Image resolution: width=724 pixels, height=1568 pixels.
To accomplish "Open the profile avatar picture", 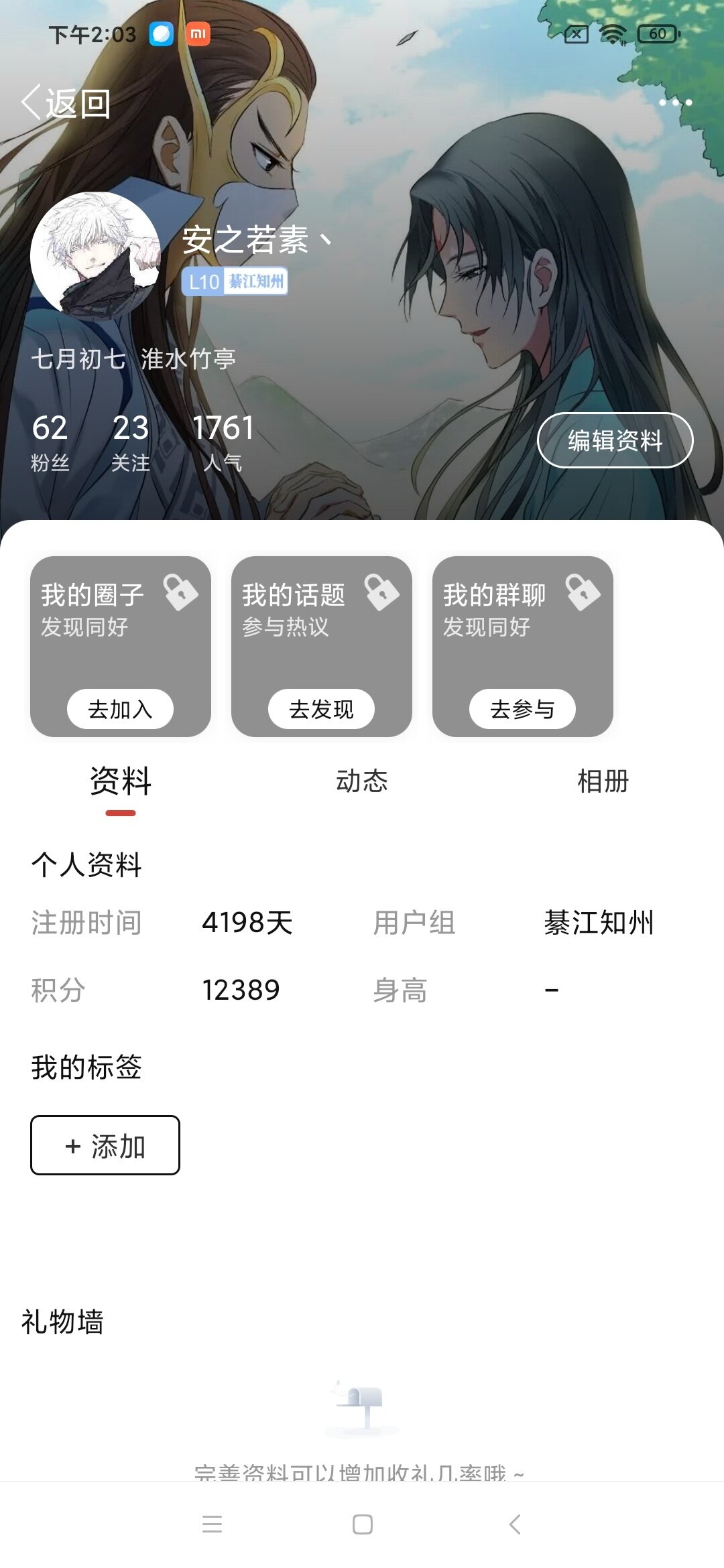I will pyautogui.click(x=95, y=257).
